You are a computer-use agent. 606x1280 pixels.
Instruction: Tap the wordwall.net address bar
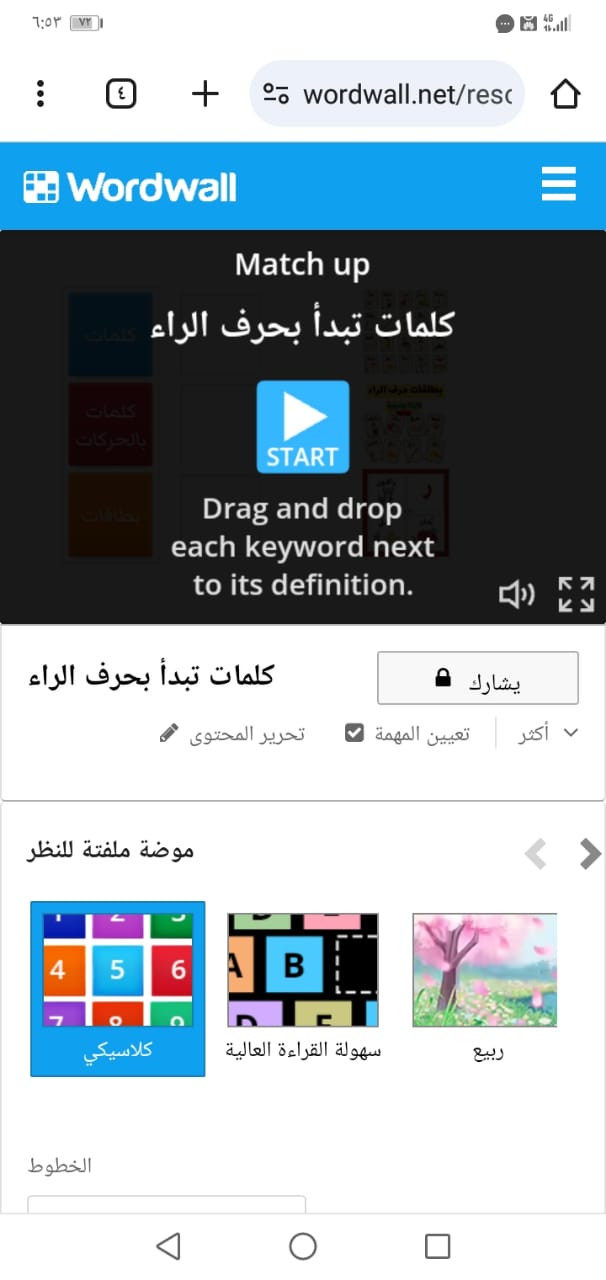click(x=388, y=94)
